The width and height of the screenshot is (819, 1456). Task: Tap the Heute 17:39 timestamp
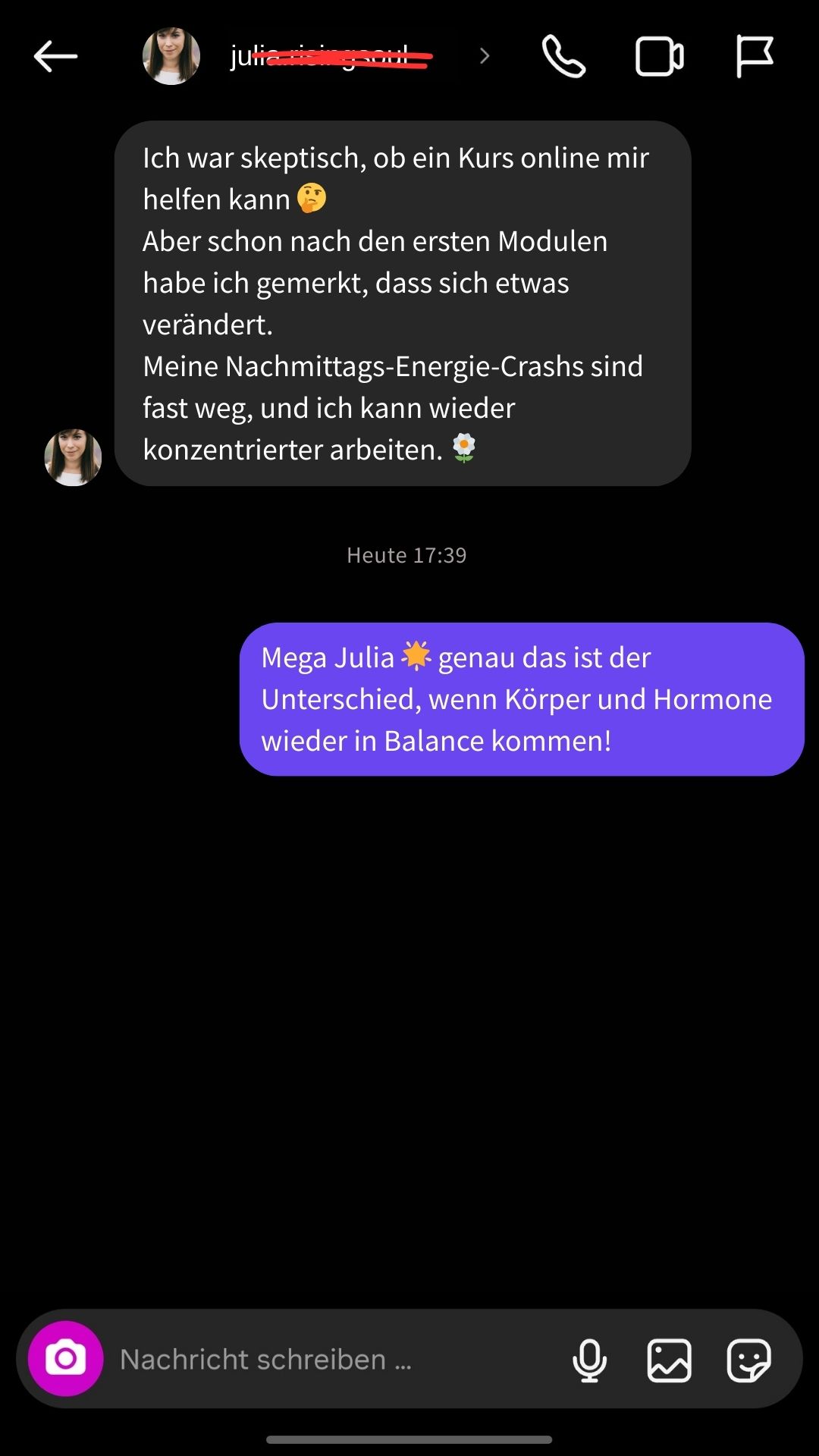tap(407, 554)
